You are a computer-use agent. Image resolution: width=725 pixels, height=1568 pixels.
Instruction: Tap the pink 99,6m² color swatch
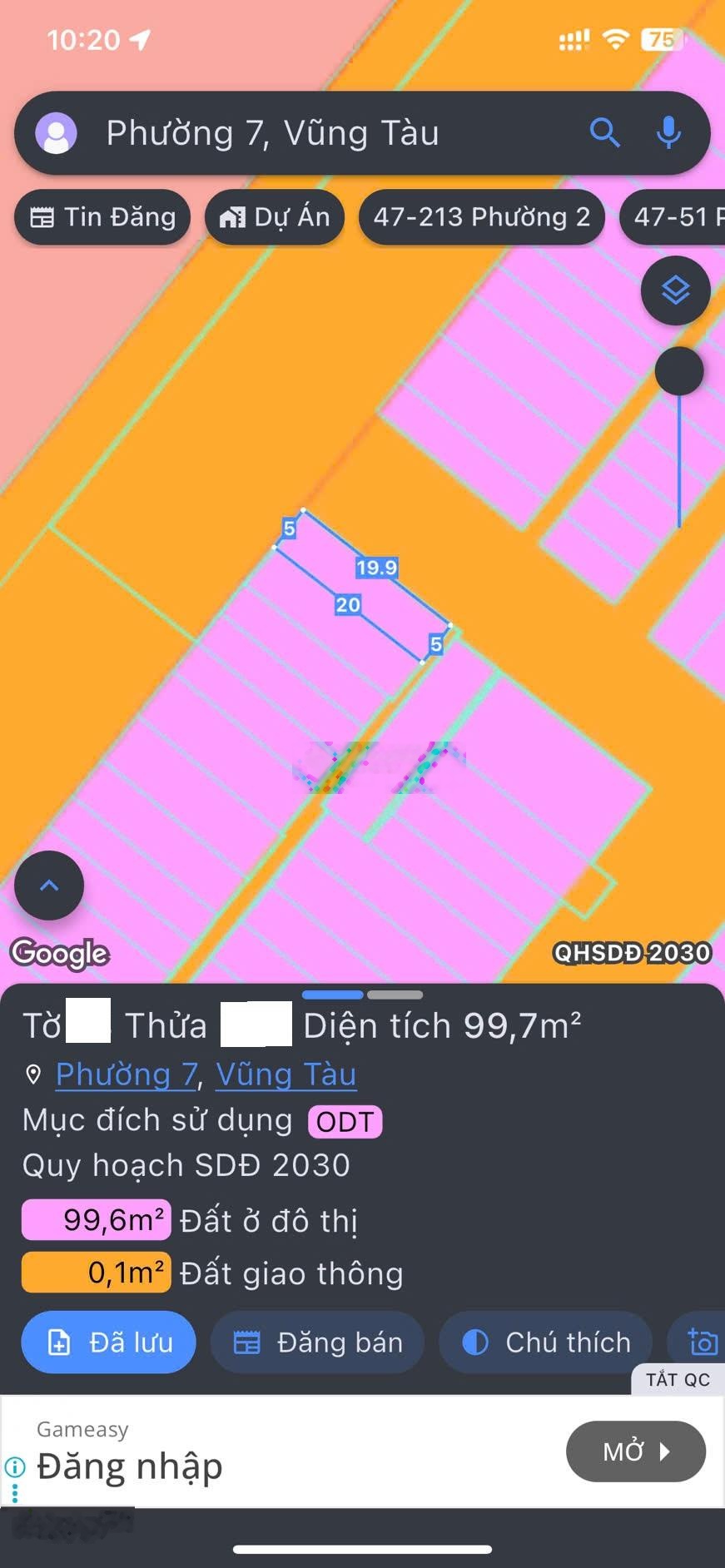(95, 1218)
